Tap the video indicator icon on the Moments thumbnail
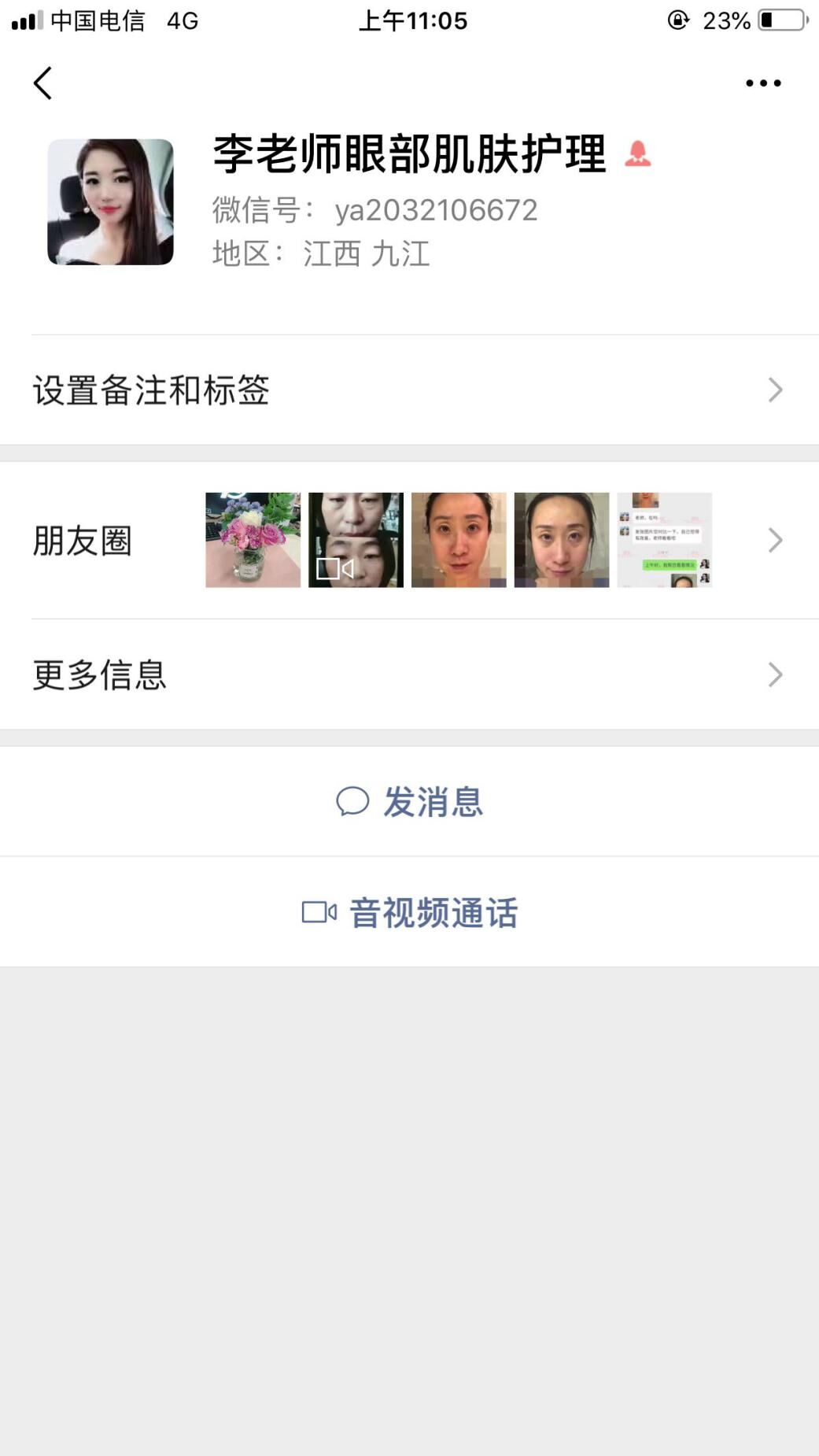 pyautogui.click(x=333, y=569)
